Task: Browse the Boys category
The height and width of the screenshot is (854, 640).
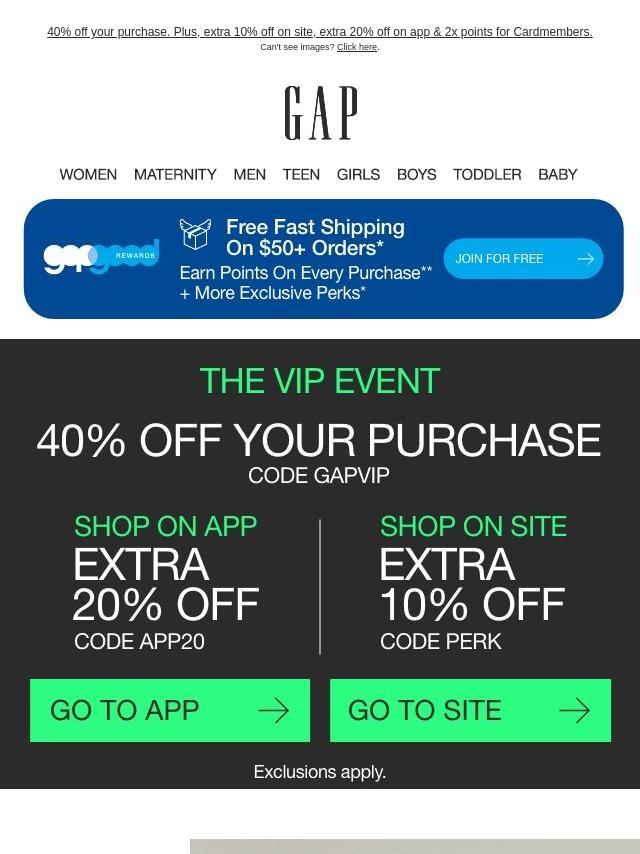Action: click(x=416, y=174)
